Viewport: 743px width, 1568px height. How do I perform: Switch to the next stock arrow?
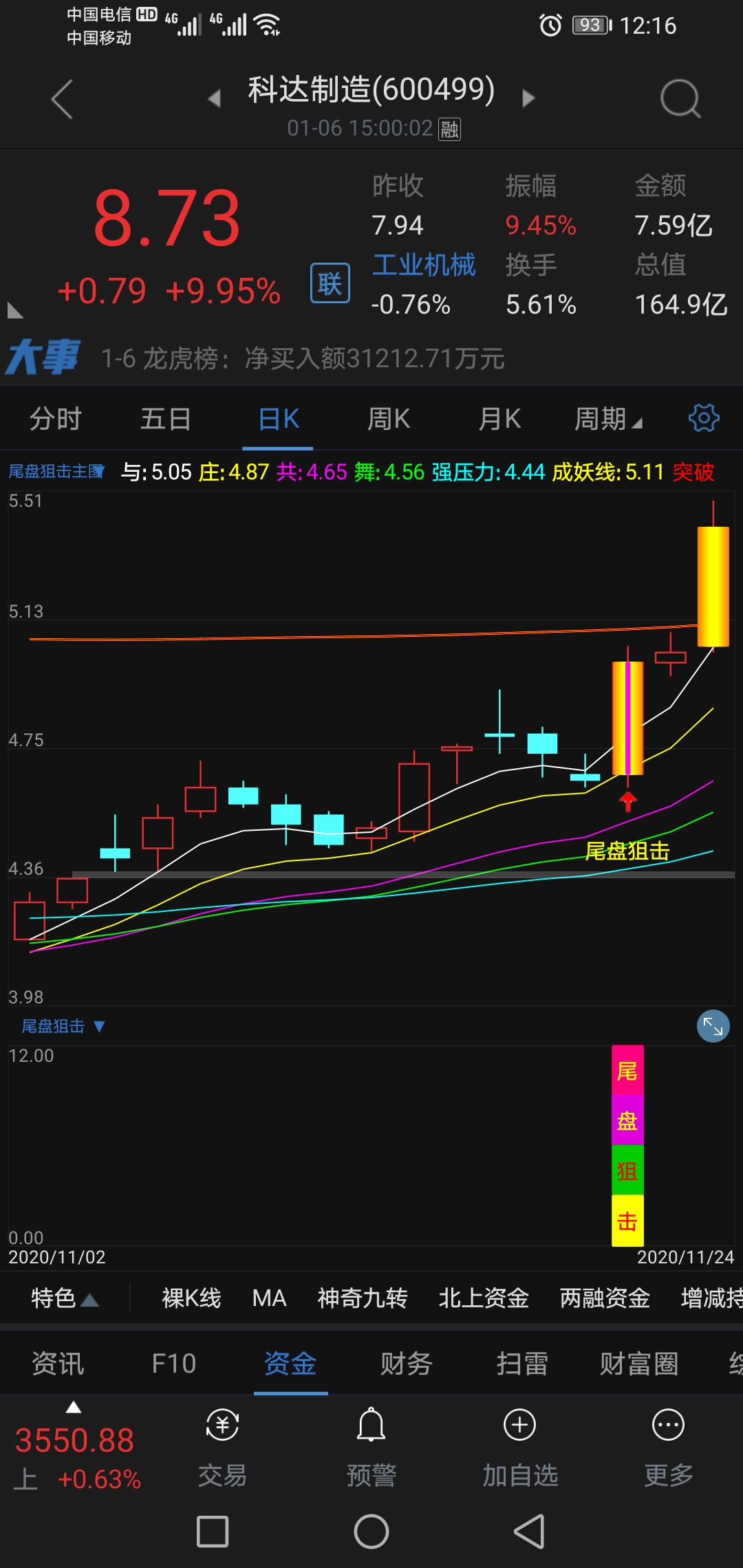(x=528, y=98)
